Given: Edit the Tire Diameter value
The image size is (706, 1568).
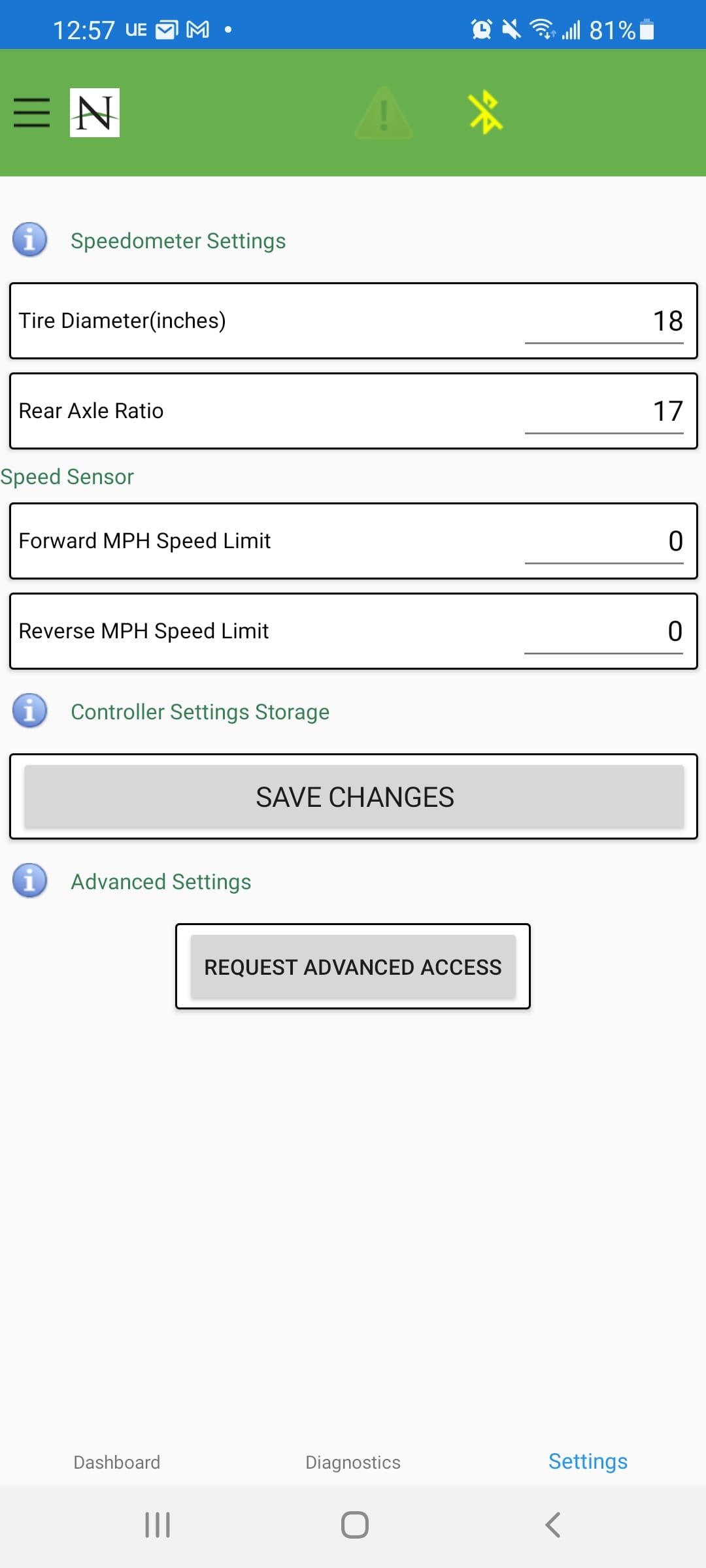Looking at the screenshot, I should (603, 320).
